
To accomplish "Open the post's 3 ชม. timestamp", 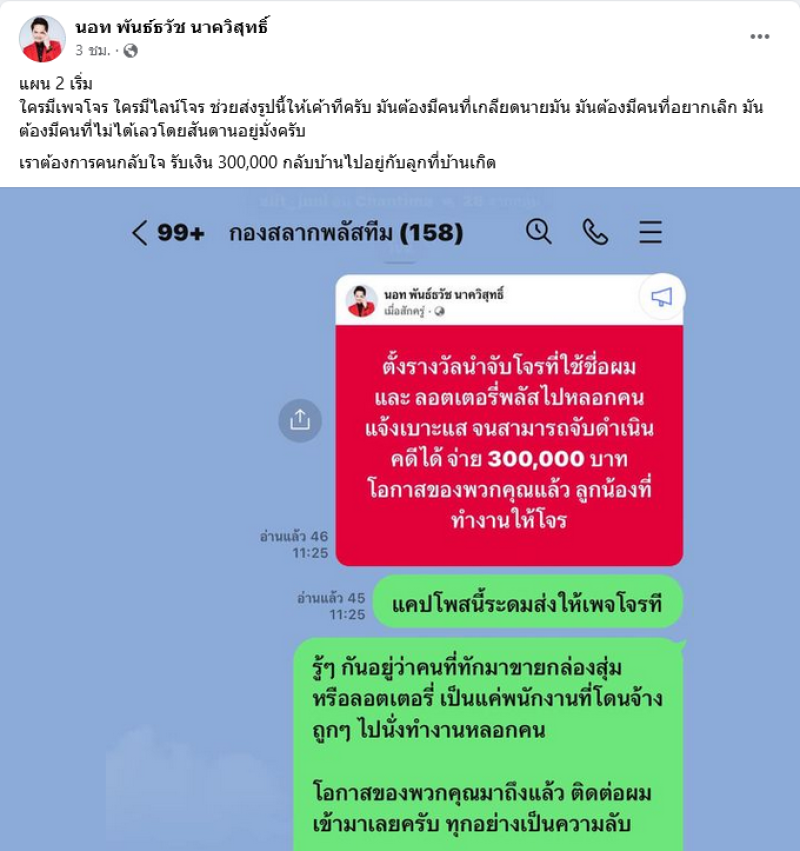I will 92,50.
